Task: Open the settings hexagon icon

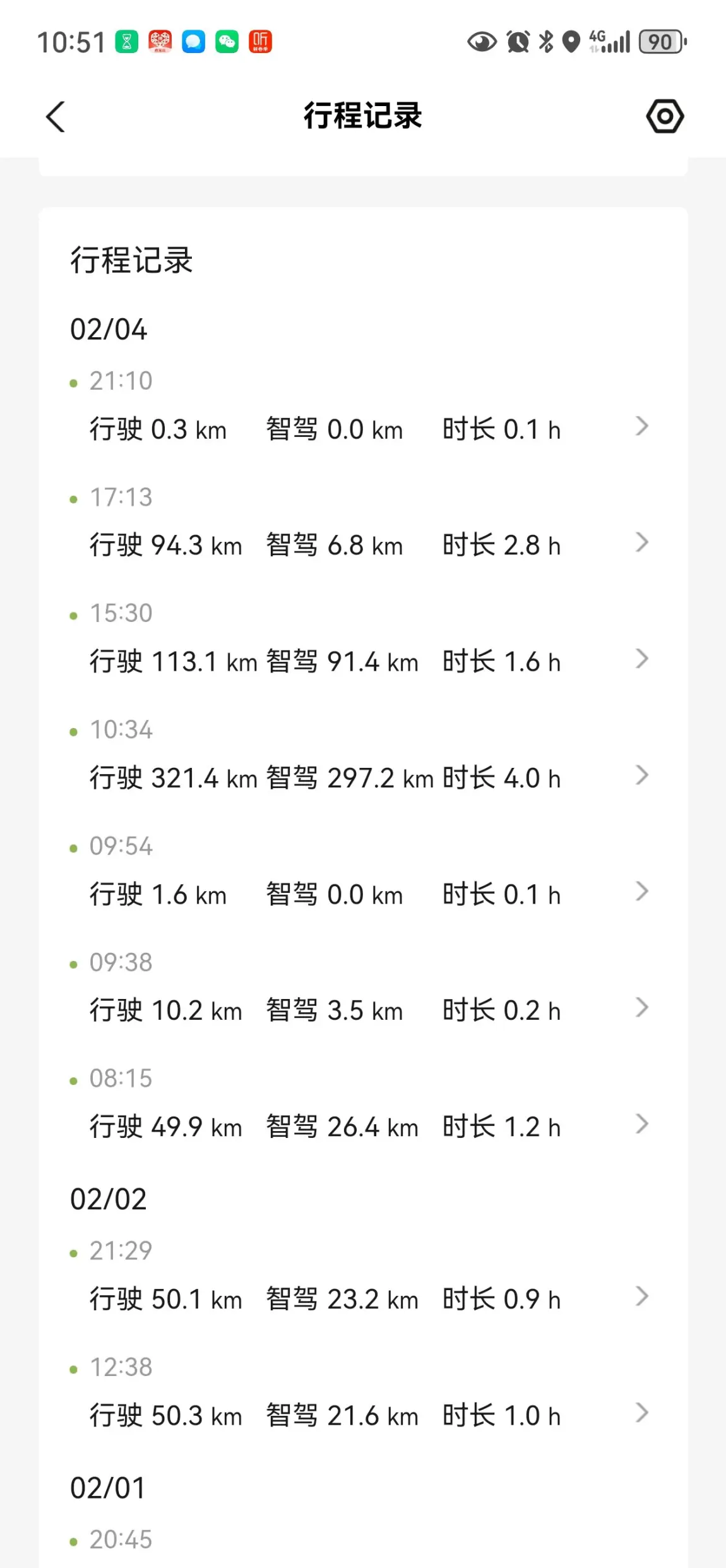Action: coord(665,116)
